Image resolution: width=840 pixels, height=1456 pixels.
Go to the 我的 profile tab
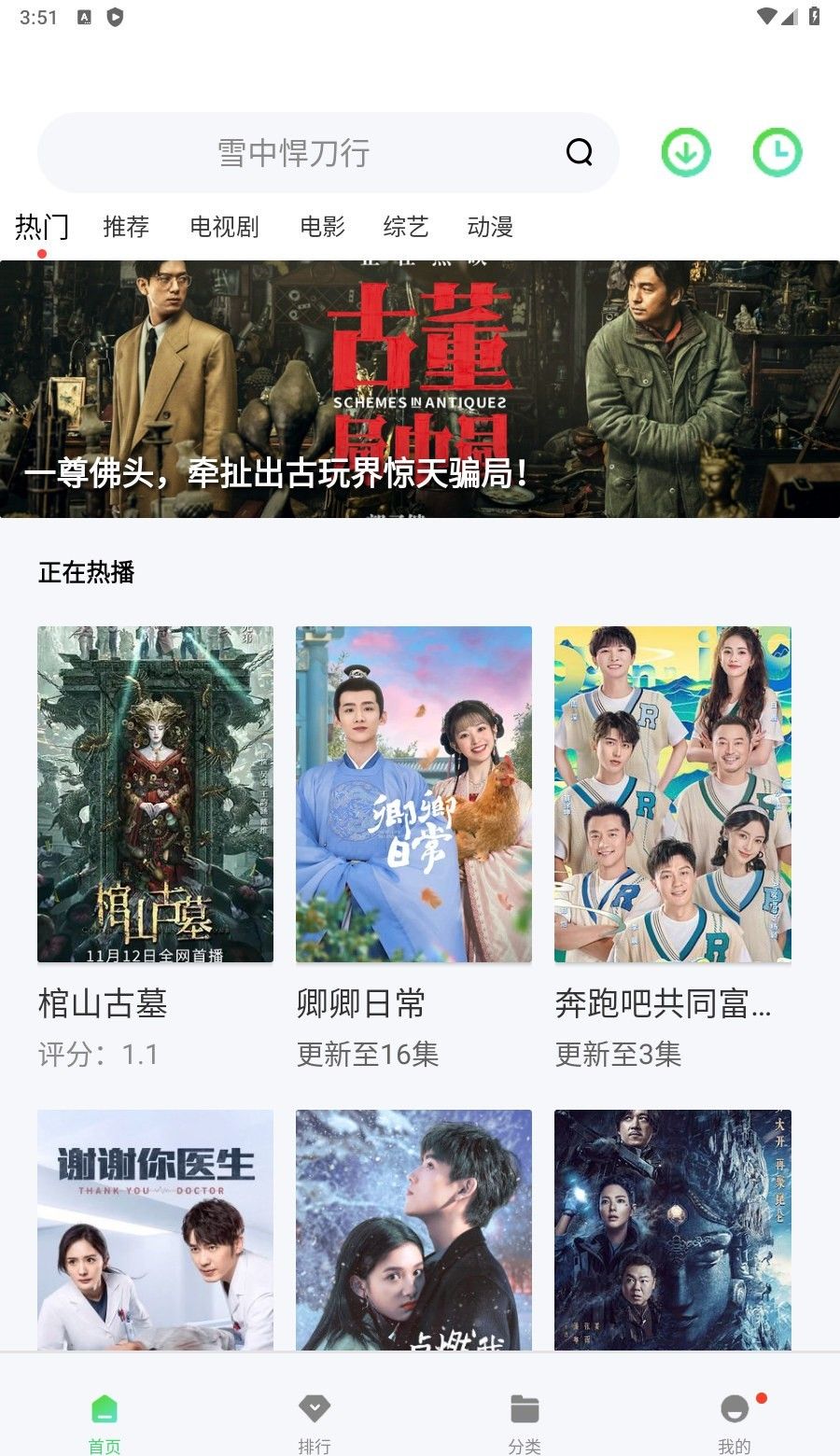click(x=735, y=1421)
